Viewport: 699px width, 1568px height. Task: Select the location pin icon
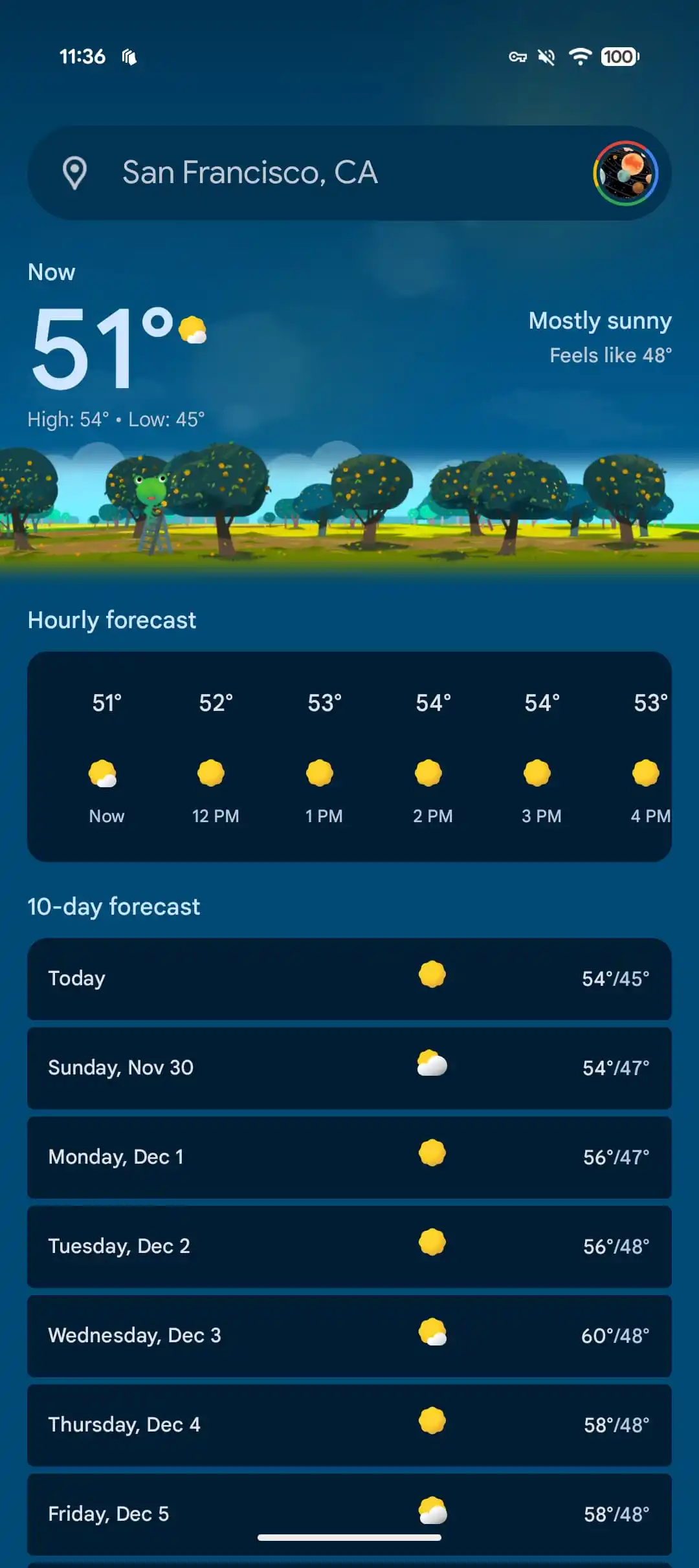click(76, 172)
